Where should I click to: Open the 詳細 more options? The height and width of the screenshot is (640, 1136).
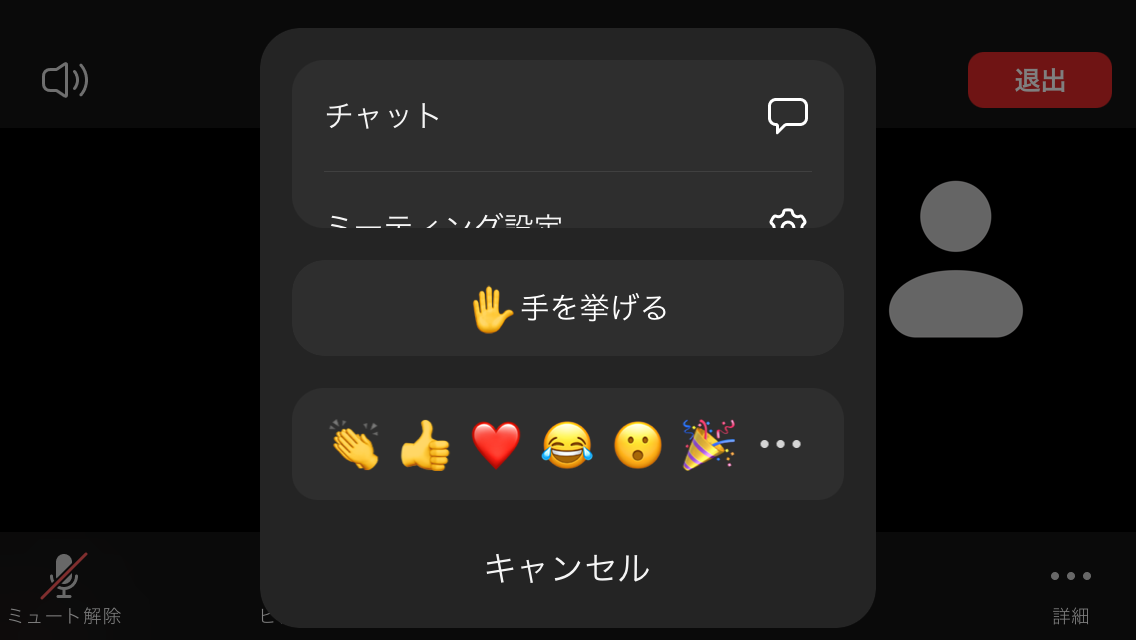point(1071,590)
